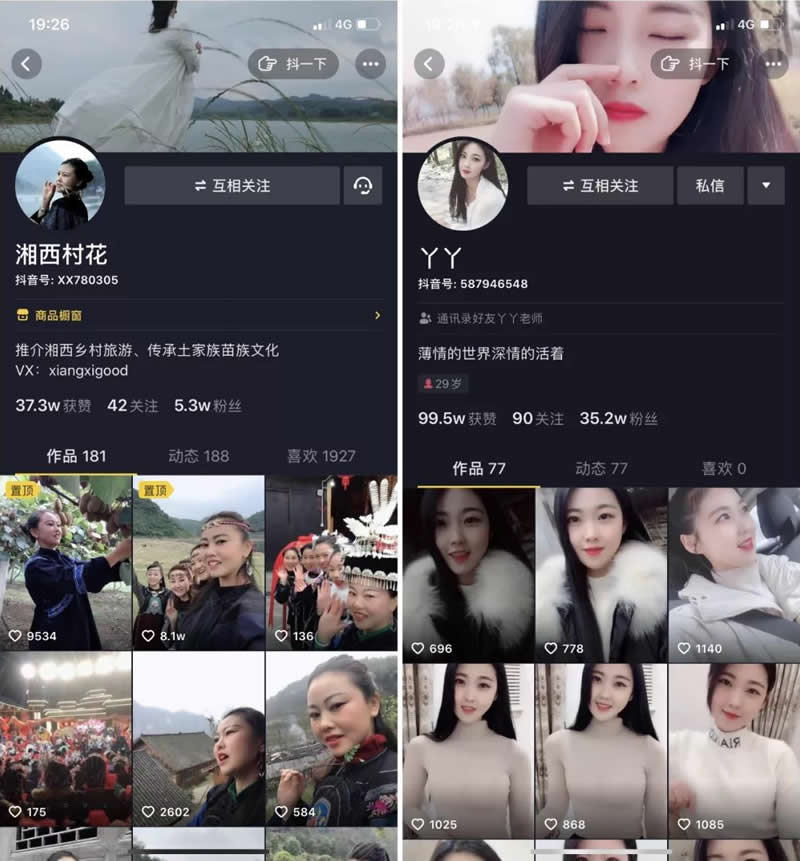Open 商品橱窗 showcase row
Viewport: 800px width, 861px height.
[199, 315]
